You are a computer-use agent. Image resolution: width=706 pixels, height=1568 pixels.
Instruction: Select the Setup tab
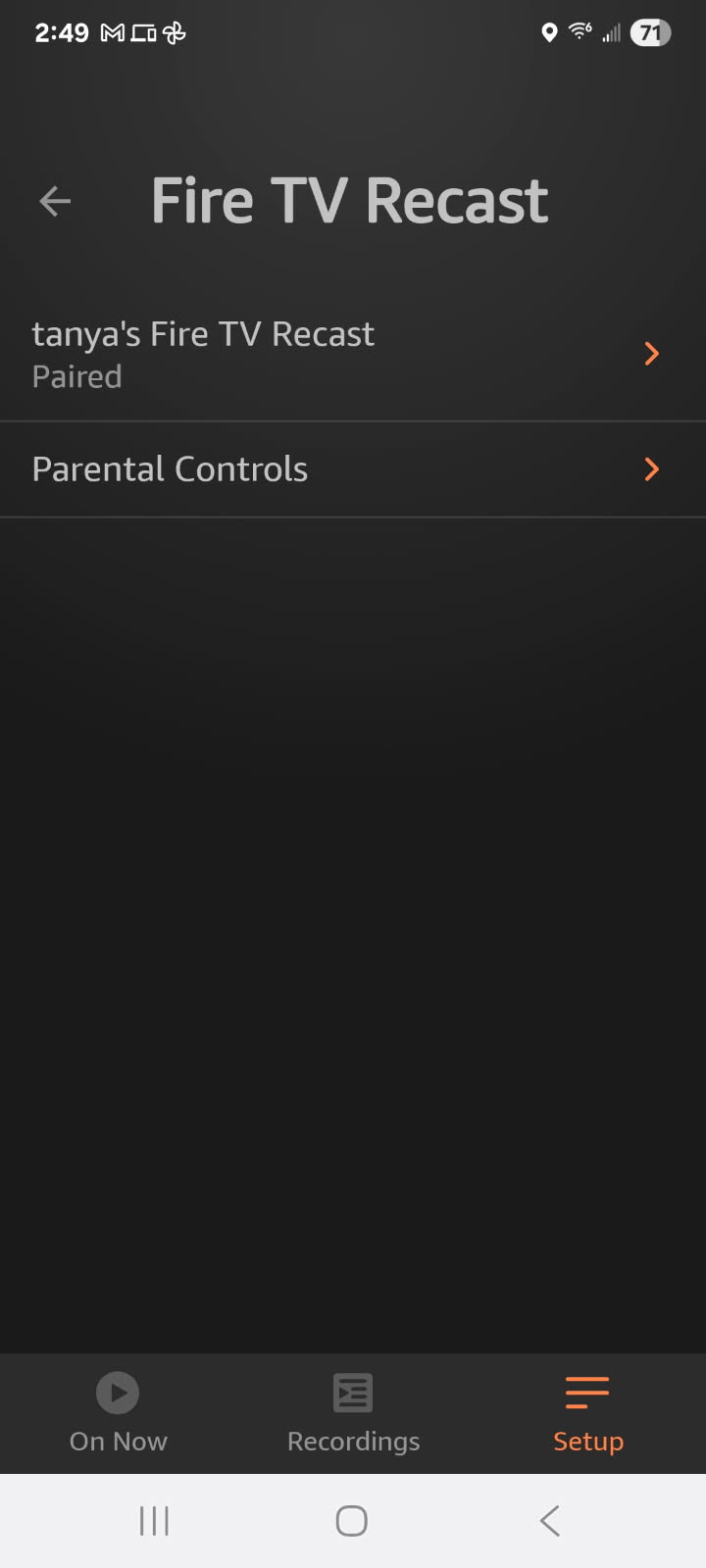click(x=588, y=1413)
